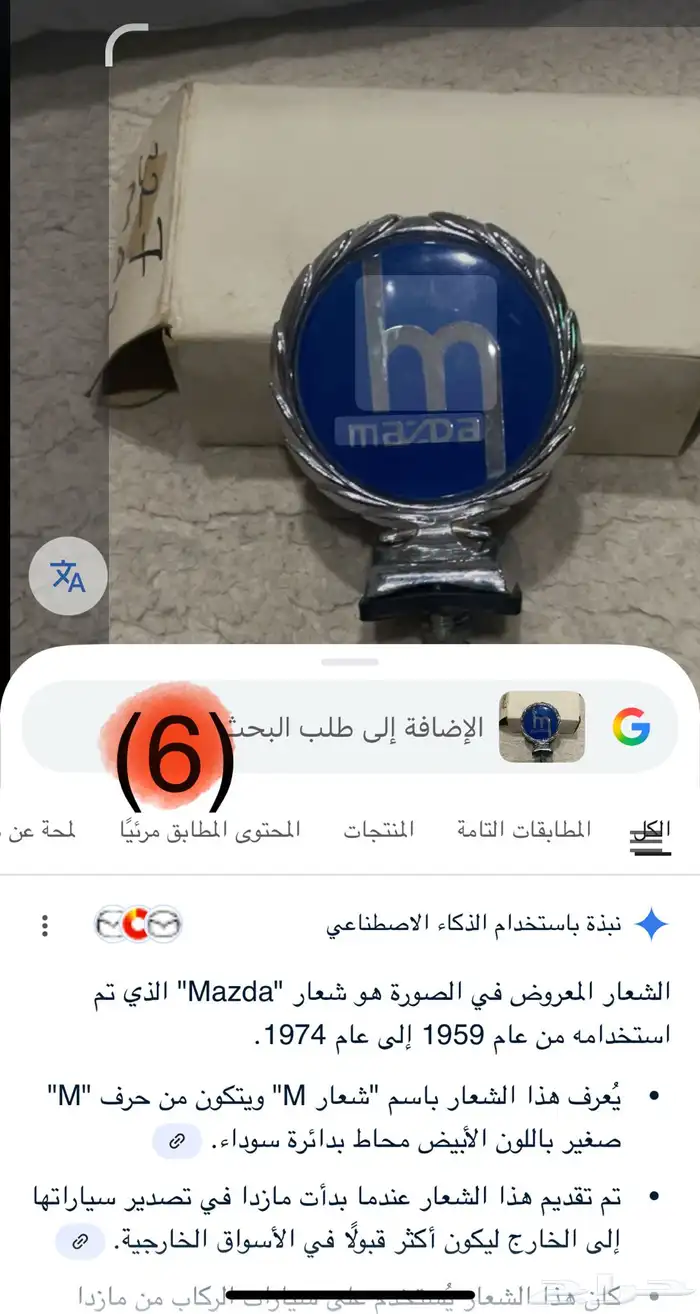
Task: Tap the translate icon on the image
Action: click(x=68, y=576)
